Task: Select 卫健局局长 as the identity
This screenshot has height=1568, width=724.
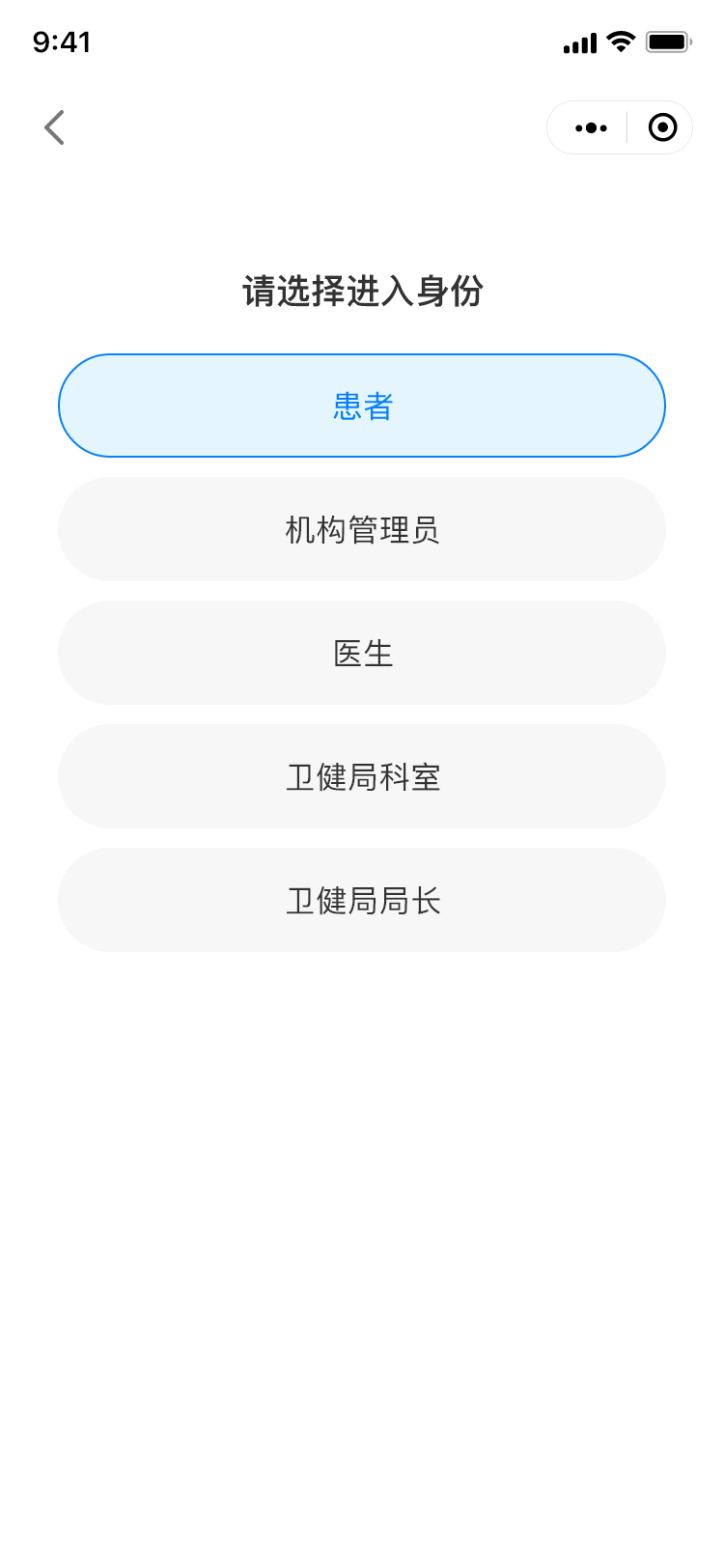Action: [362, 900]
